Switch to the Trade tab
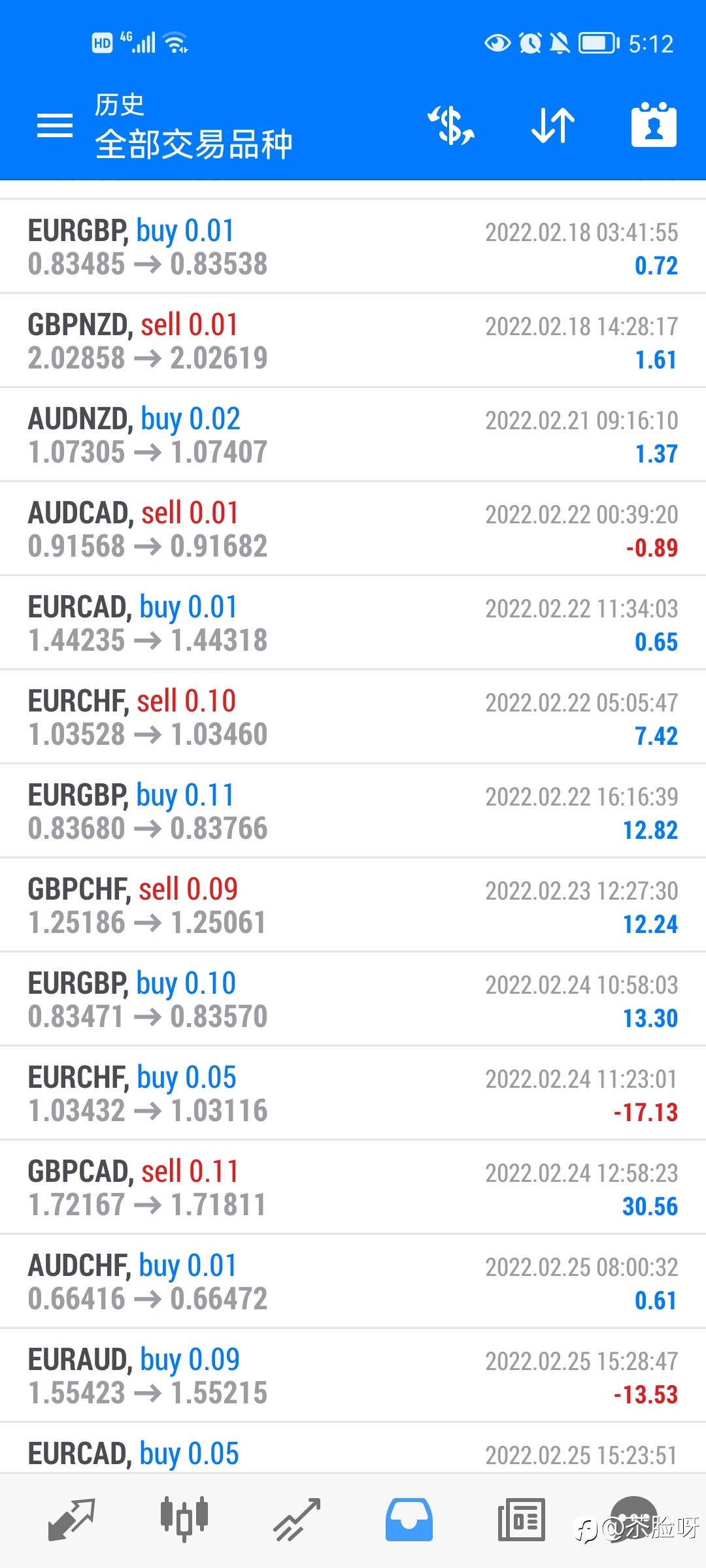This screenshot has width=706, height=1568. pyautogui.click(x=297, y=1520)
